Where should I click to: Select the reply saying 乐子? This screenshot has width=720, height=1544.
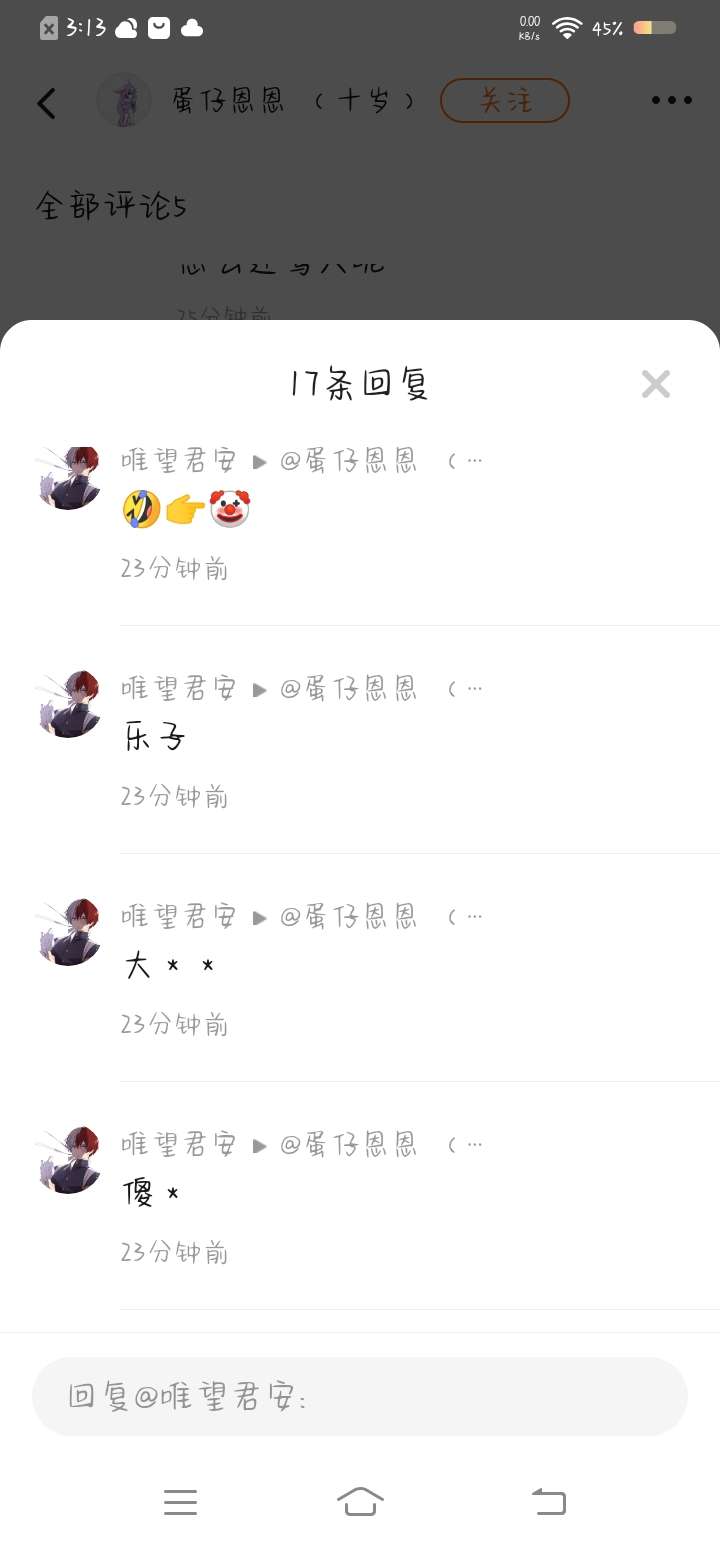[155, 738]
